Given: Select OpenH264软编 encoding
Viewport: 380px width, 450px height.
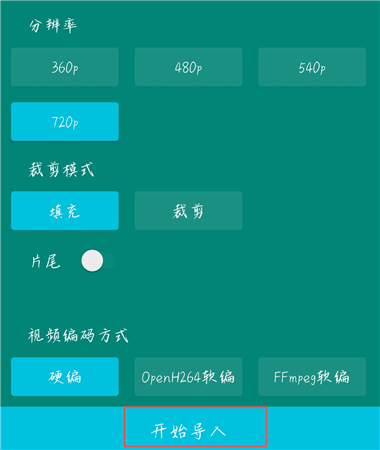Looking at the screenshot, I should (x=188, y=377).
